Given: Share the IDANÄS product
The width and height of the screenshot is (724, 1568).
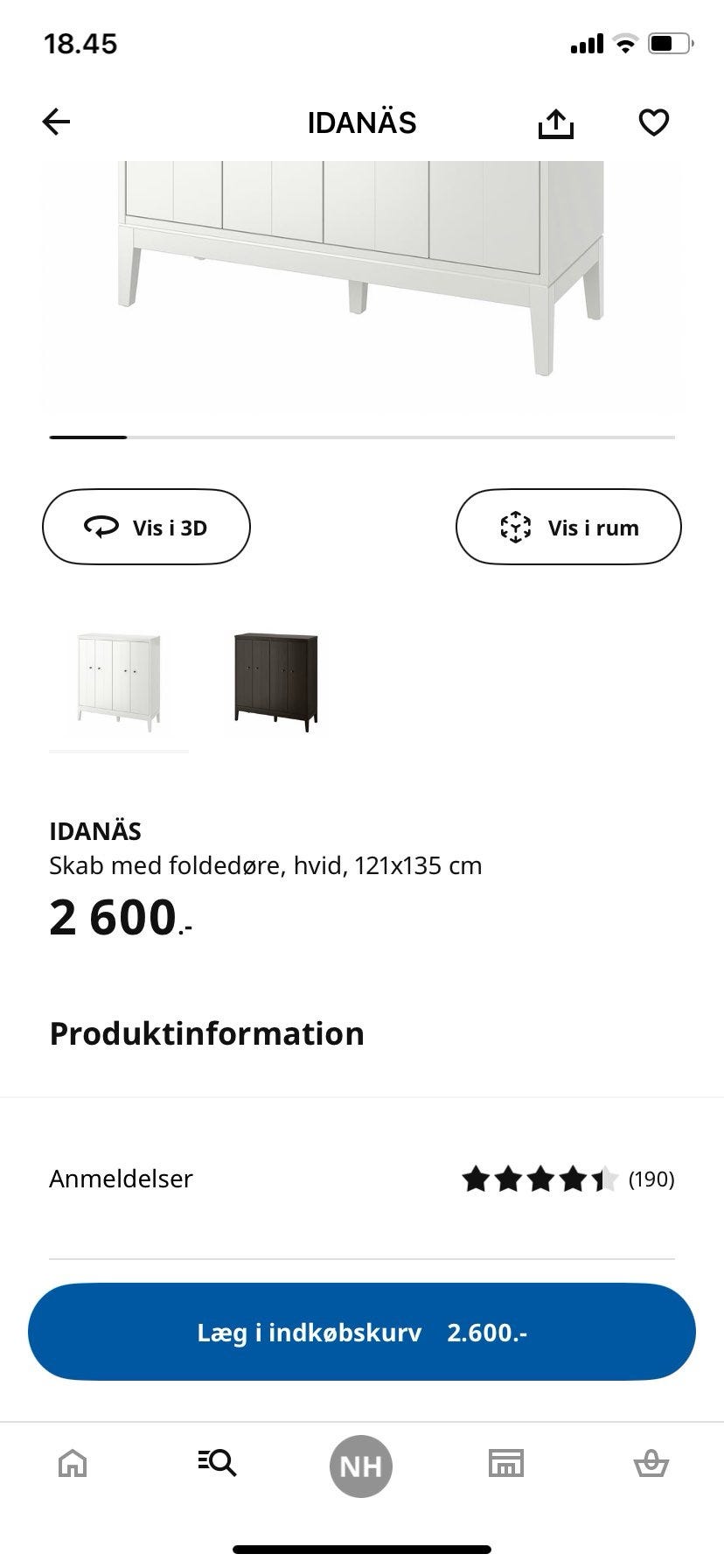Looking at the screenshot, I should coord(555,122).
